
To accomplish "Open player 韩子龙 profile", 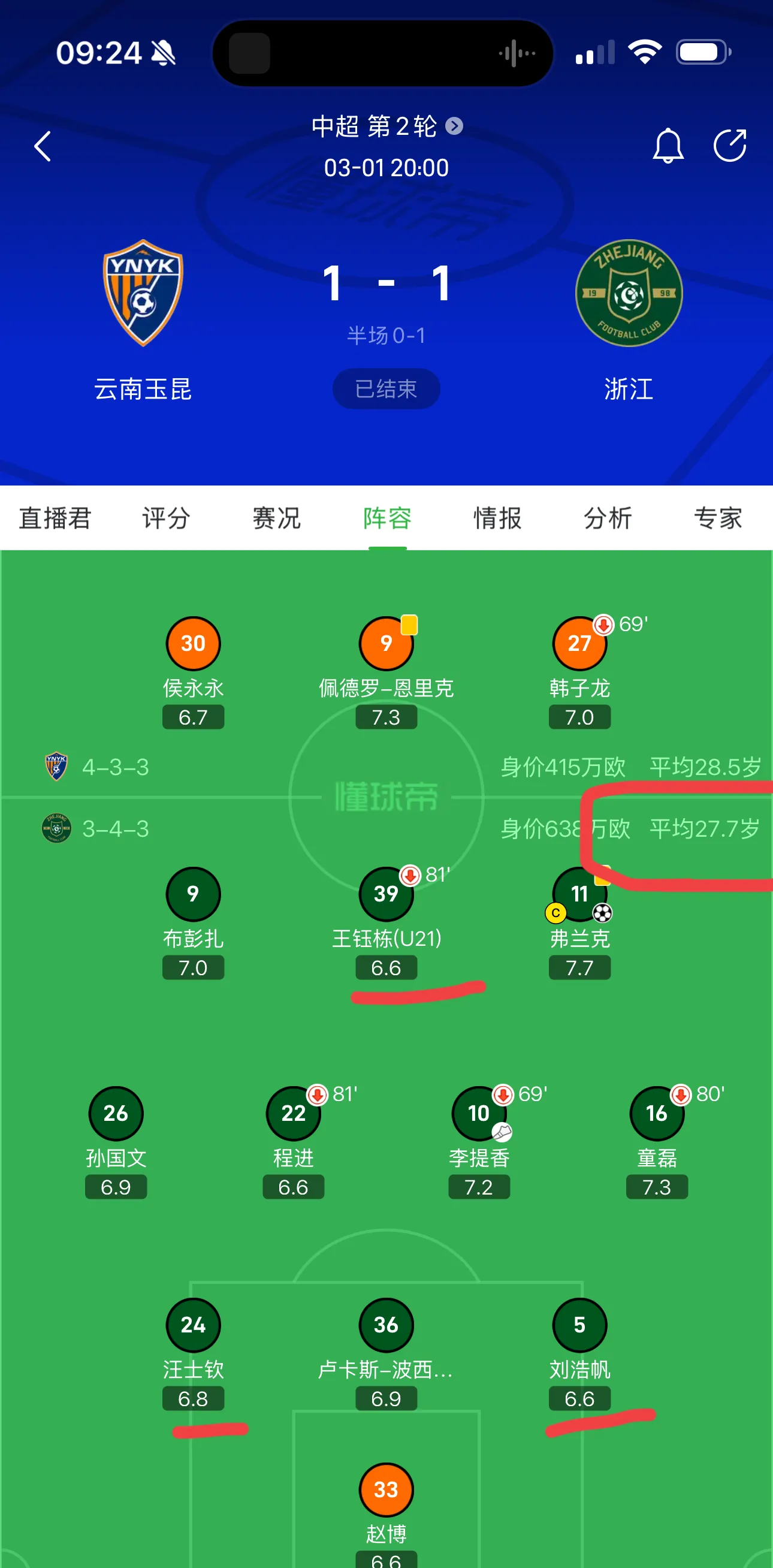I will point(579,644).
